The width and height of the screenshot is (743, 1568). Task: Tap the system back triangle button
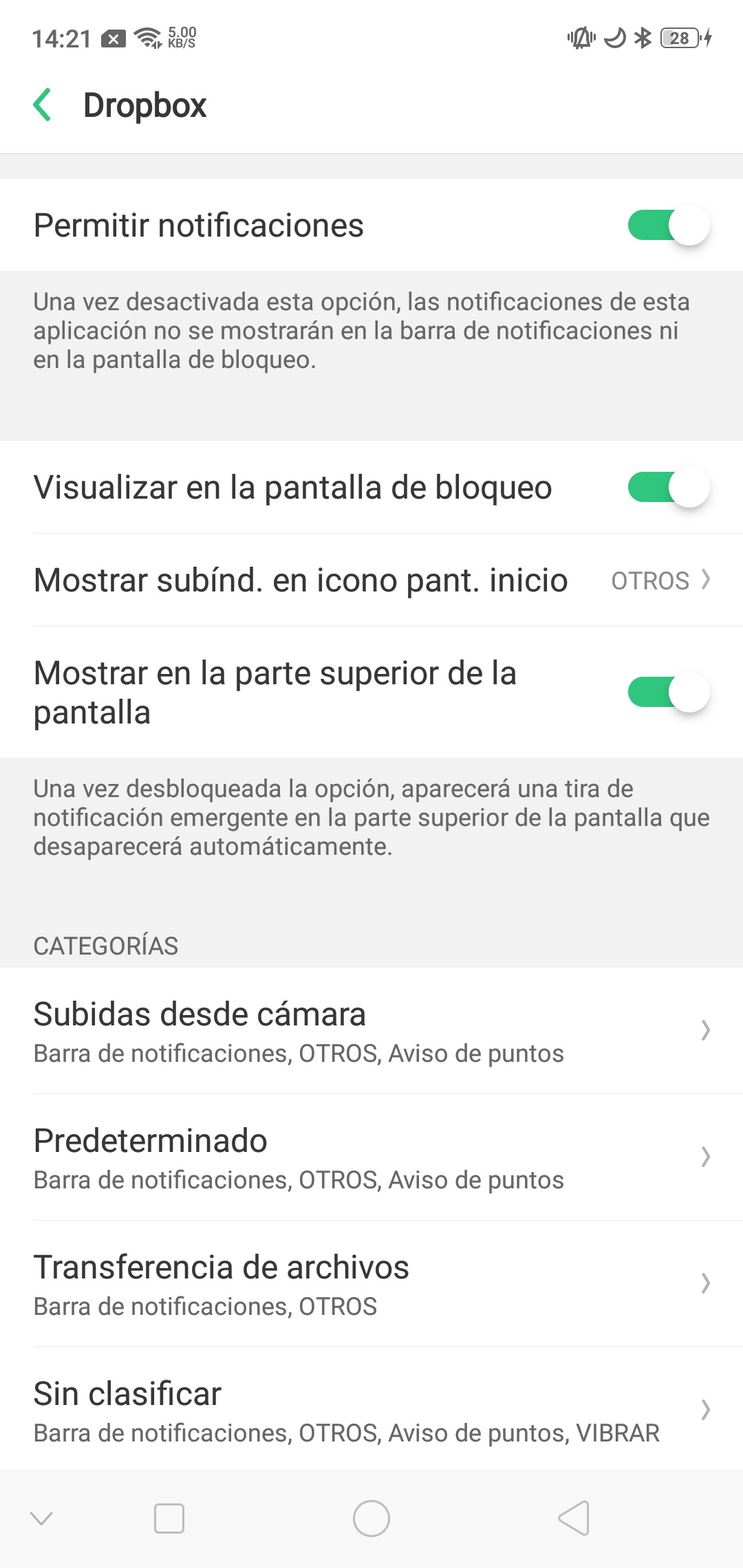[574, 1518]
